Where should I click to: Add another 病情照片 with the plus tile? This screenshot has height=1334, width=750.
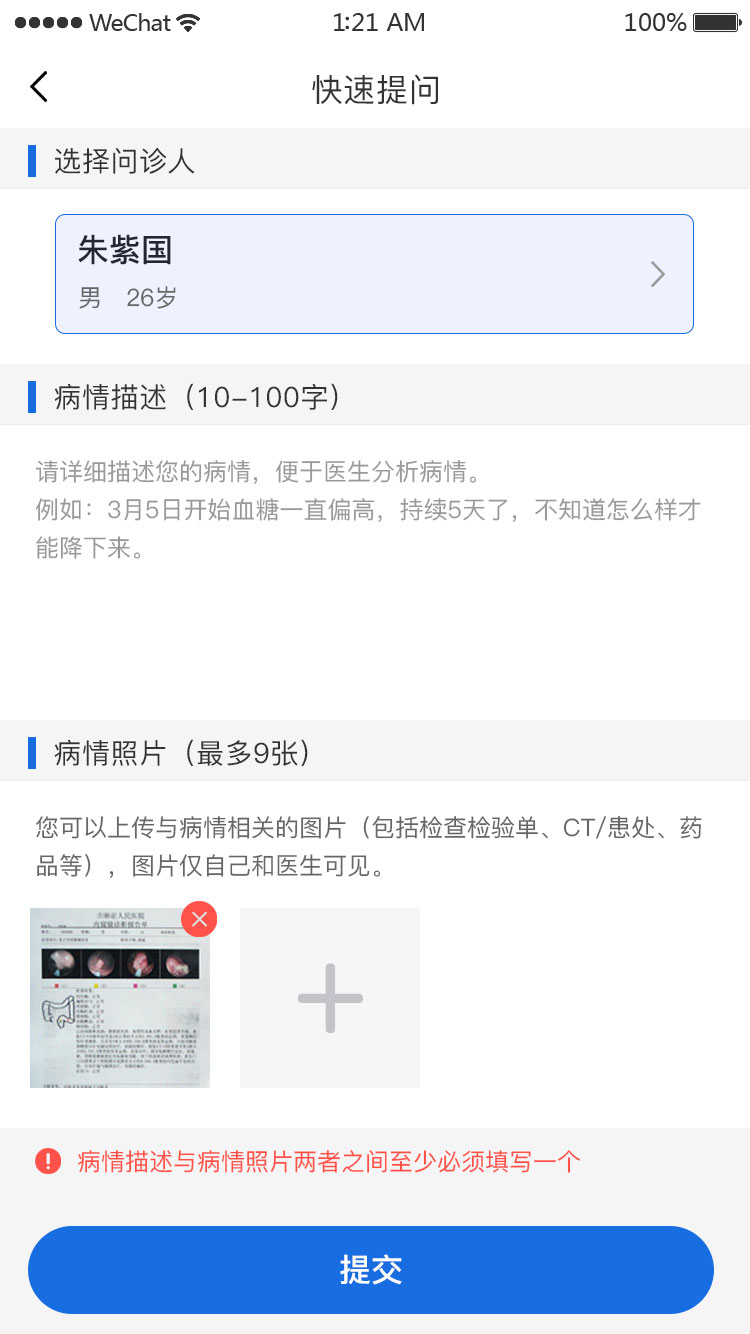coord(330,998)
